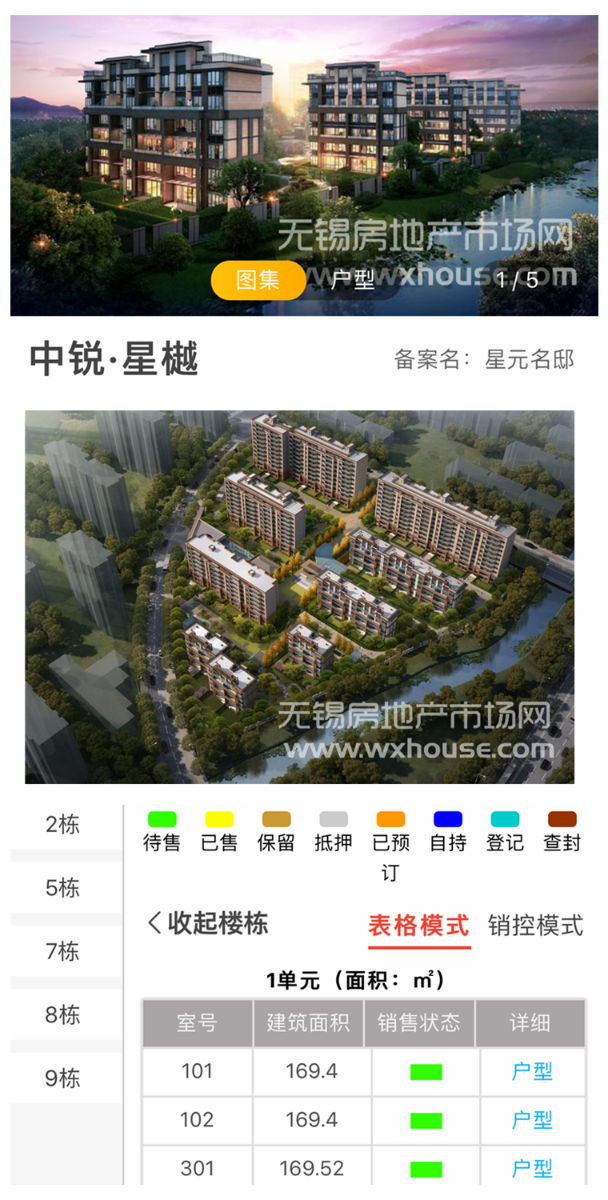Open the aerial site plan image
The height and width of the screenshot is (1200, 608).
click(299, 596)
